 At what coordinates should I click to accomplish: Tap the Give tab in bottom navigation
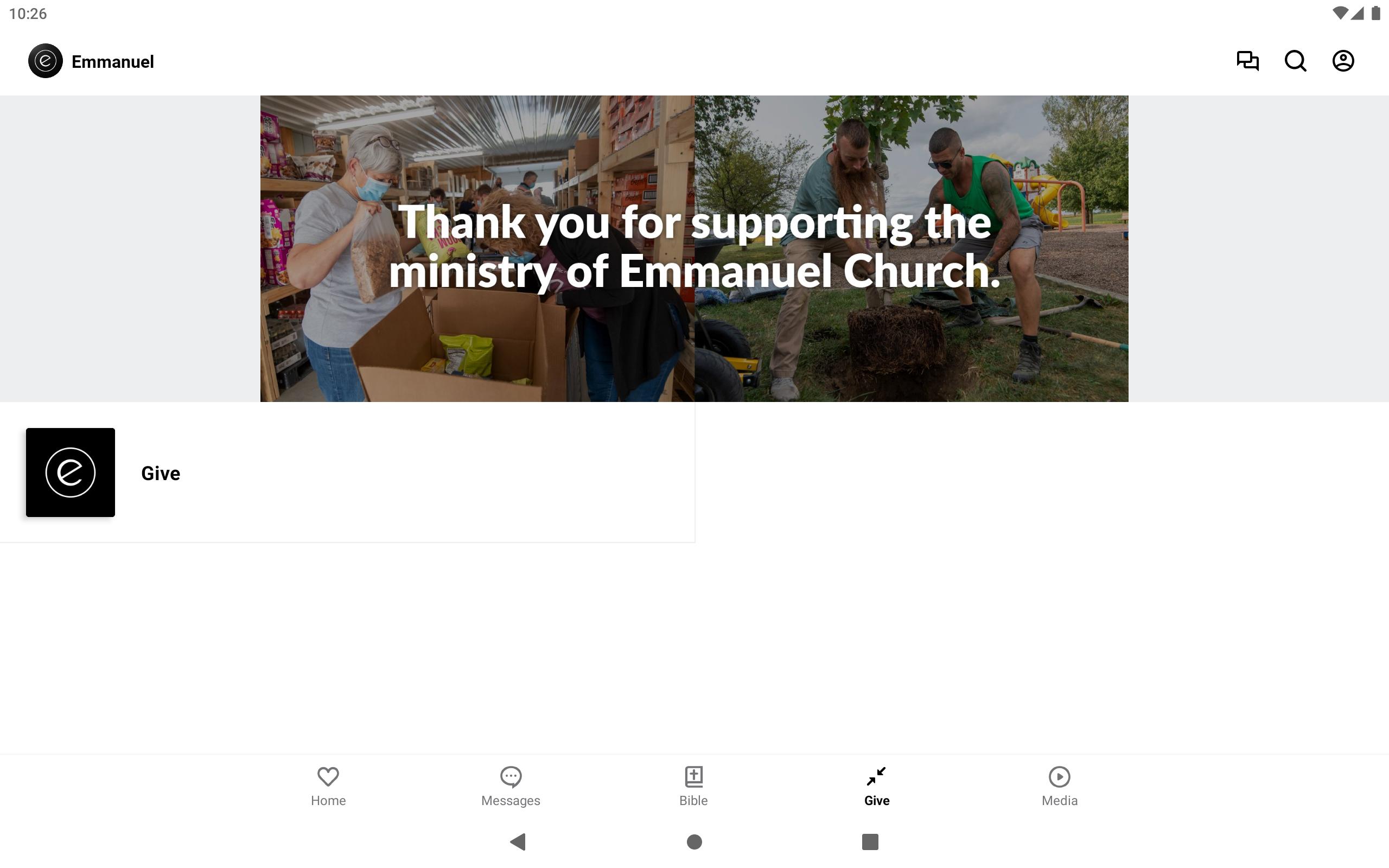(x=876, y=786)
